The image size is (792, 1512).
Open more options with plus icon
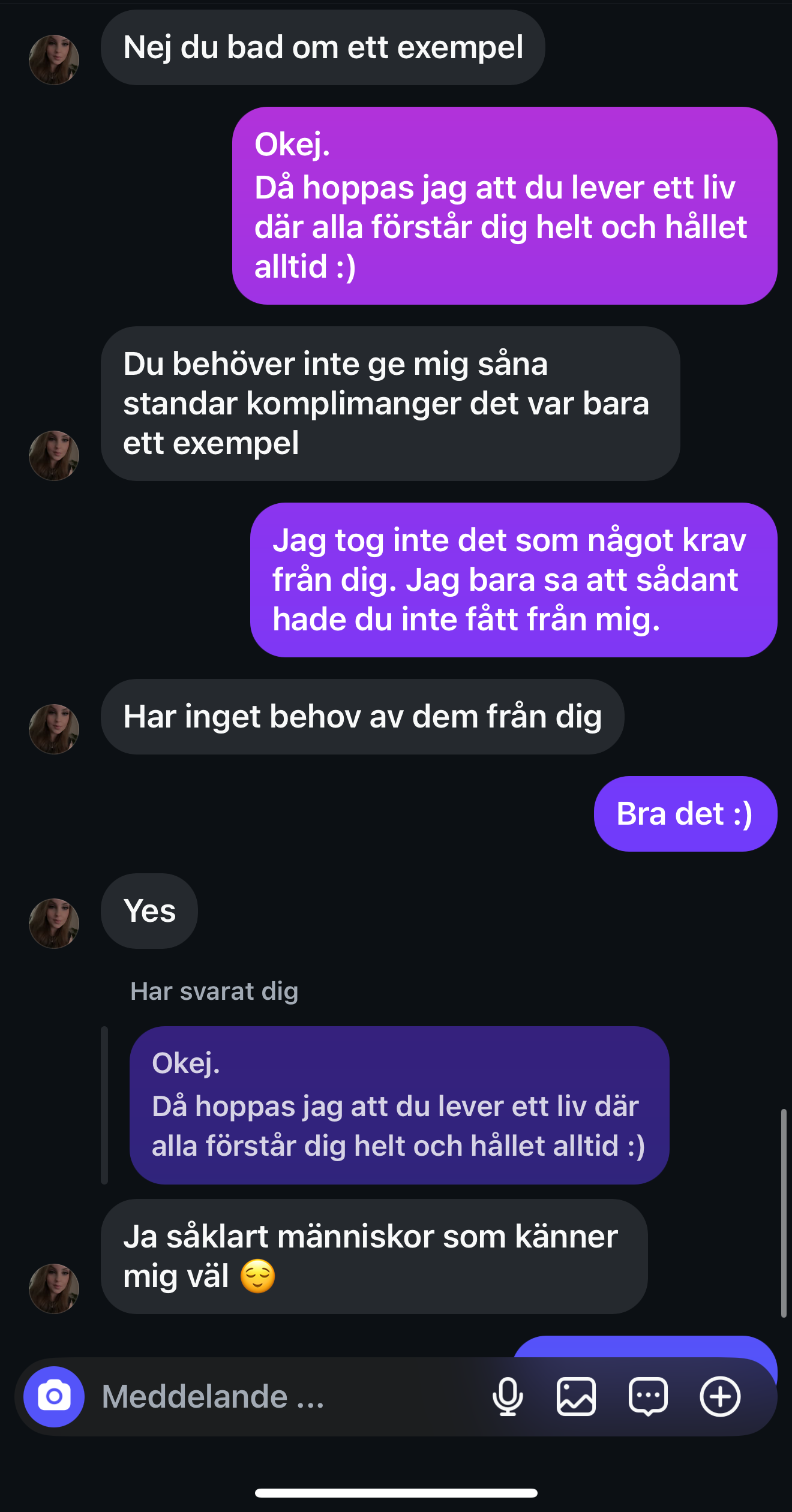(x=720, y=1396)
